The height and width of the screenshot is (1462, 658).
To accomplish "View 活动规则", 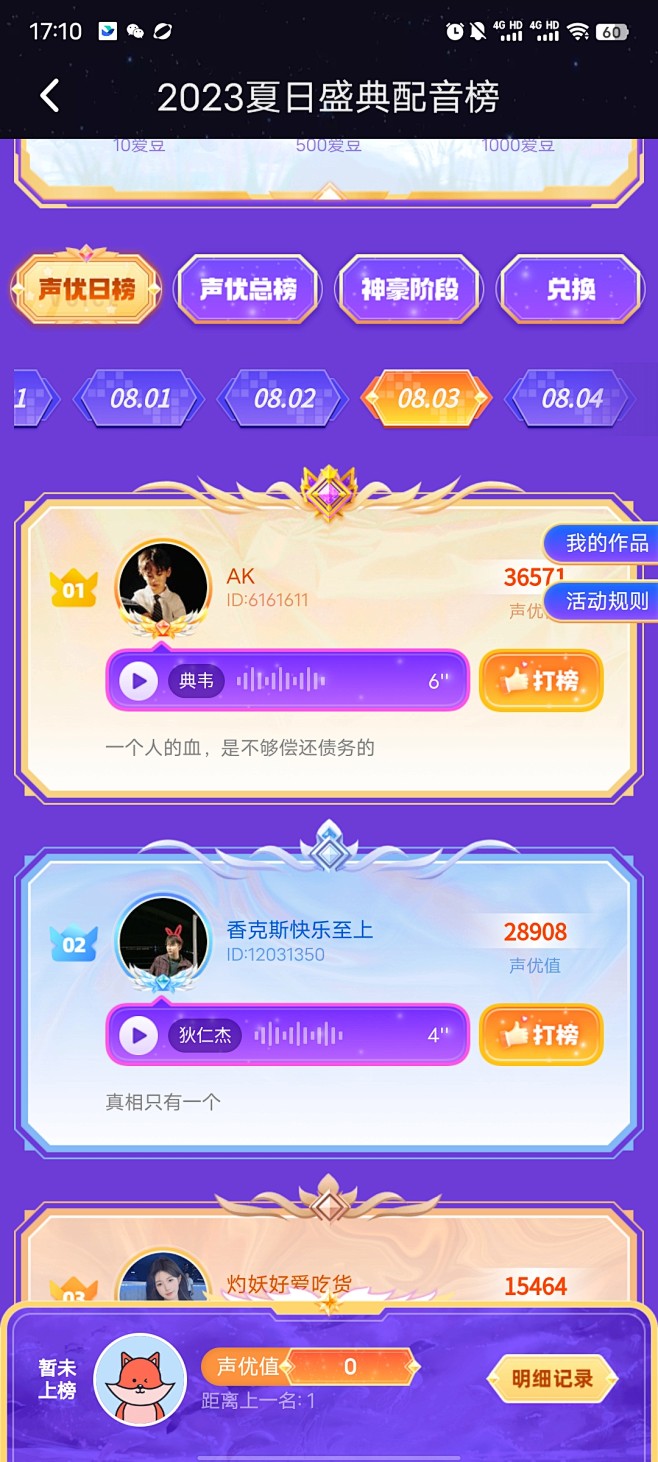I will (x=604, y=601).
